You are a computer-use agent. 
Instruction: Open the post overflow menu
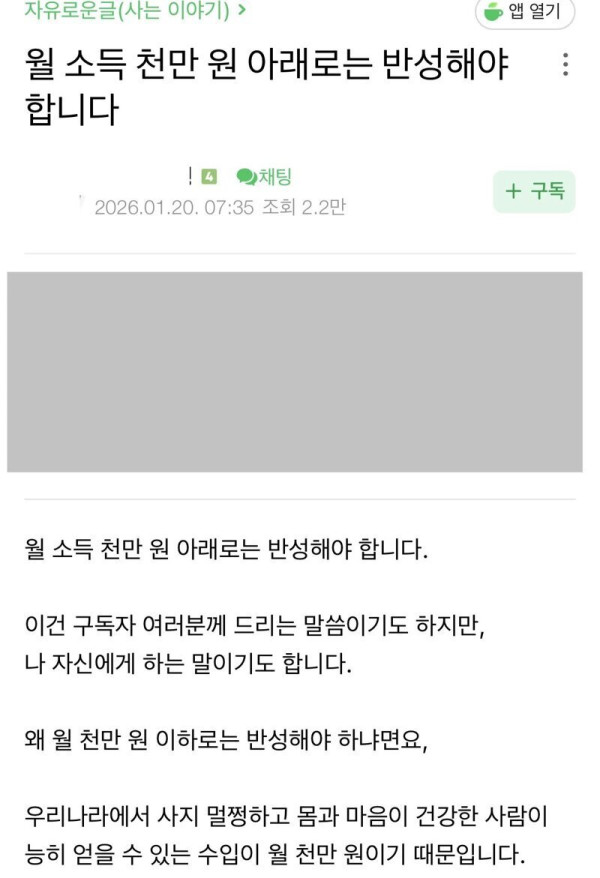566,66
